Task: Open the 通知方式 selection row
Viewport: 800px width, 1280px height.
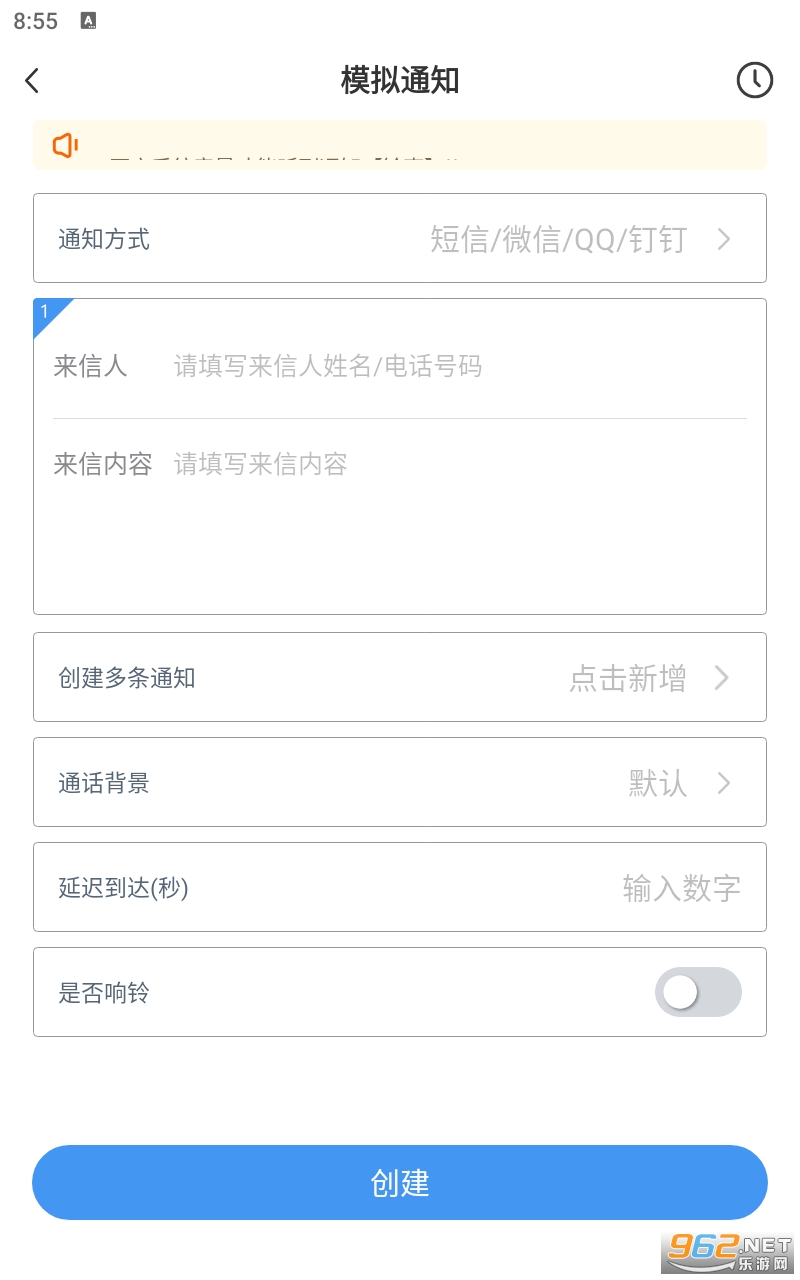Action: coord(400,238)
